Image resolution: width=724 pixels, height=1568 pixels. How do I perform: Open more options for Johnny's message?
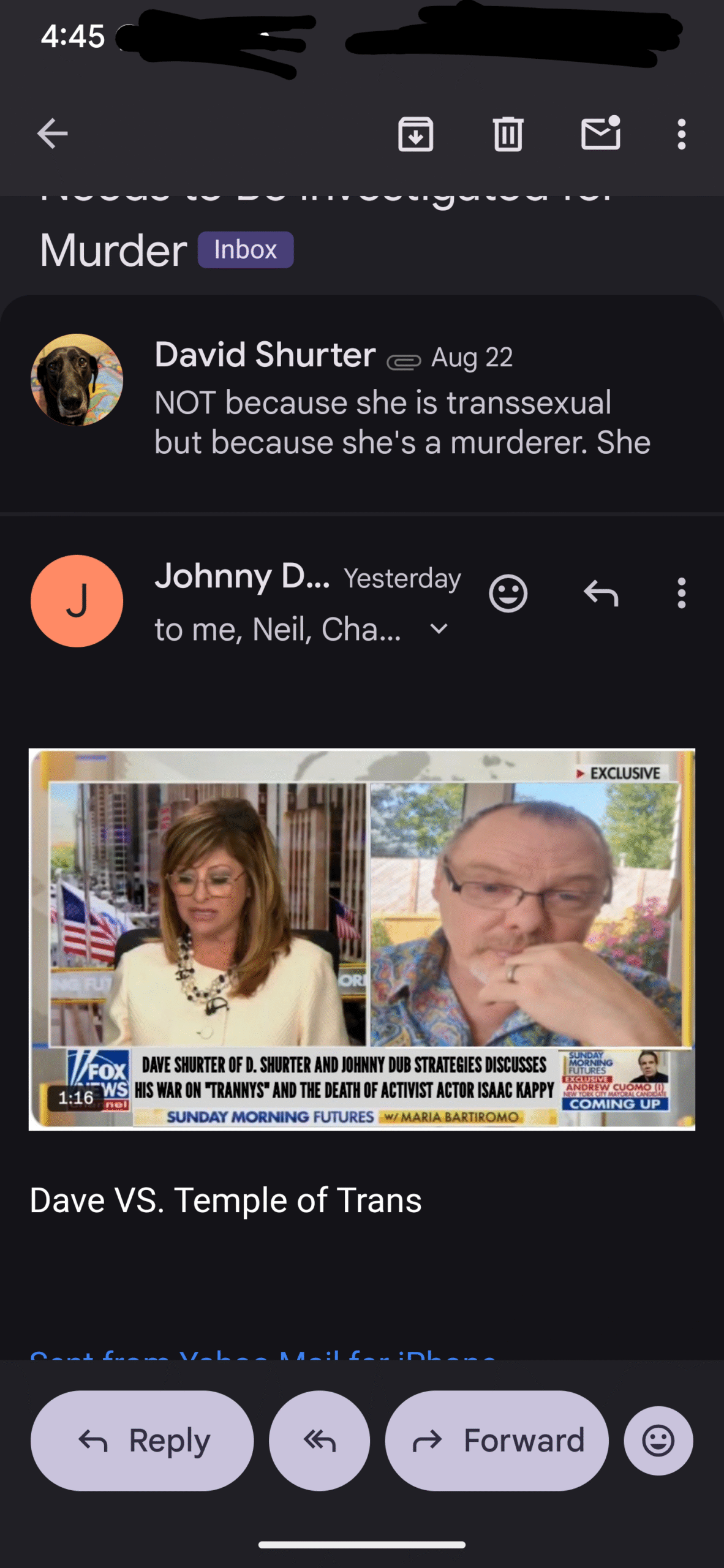pyautogui.click(x=681, y=593)
